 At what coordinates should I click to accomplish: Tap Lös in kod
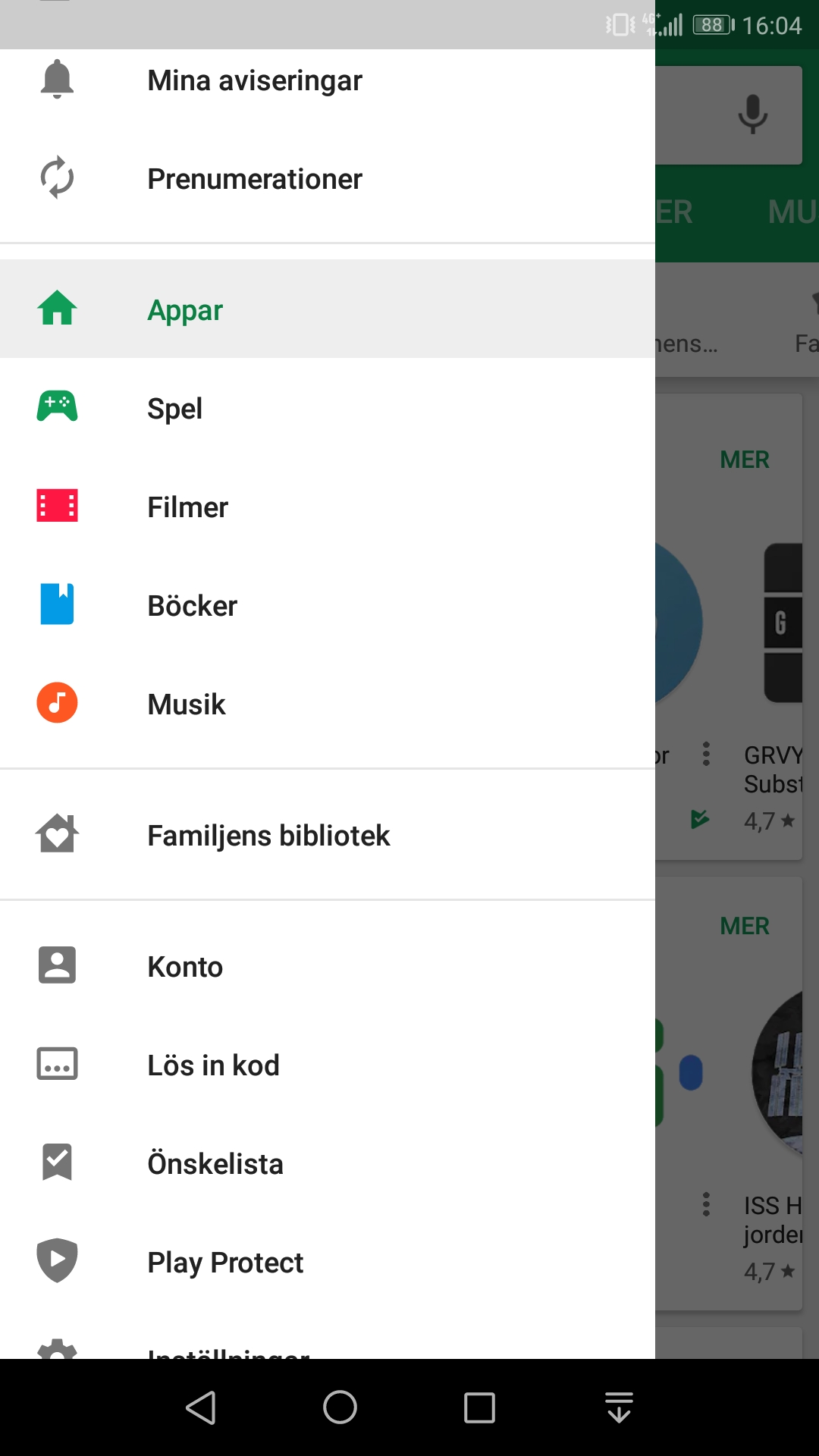[x=328, y=1065]
